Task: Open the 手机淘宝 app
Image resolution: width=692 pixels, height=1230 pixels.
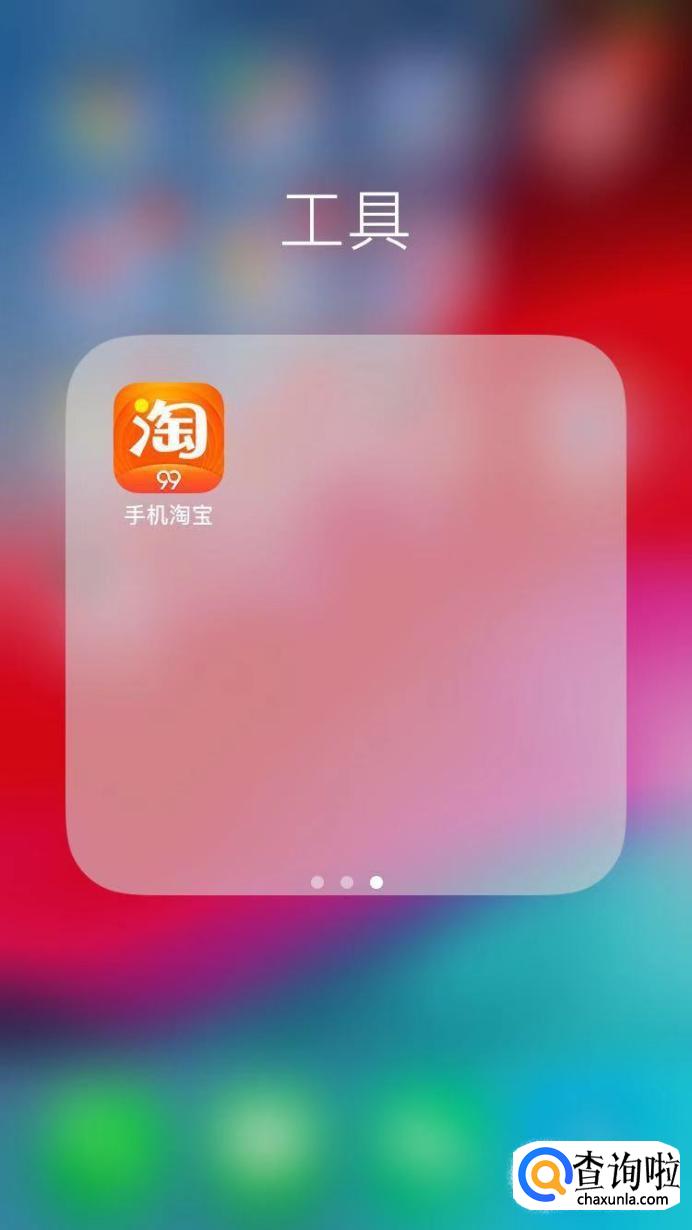Action: click(168, 438)
